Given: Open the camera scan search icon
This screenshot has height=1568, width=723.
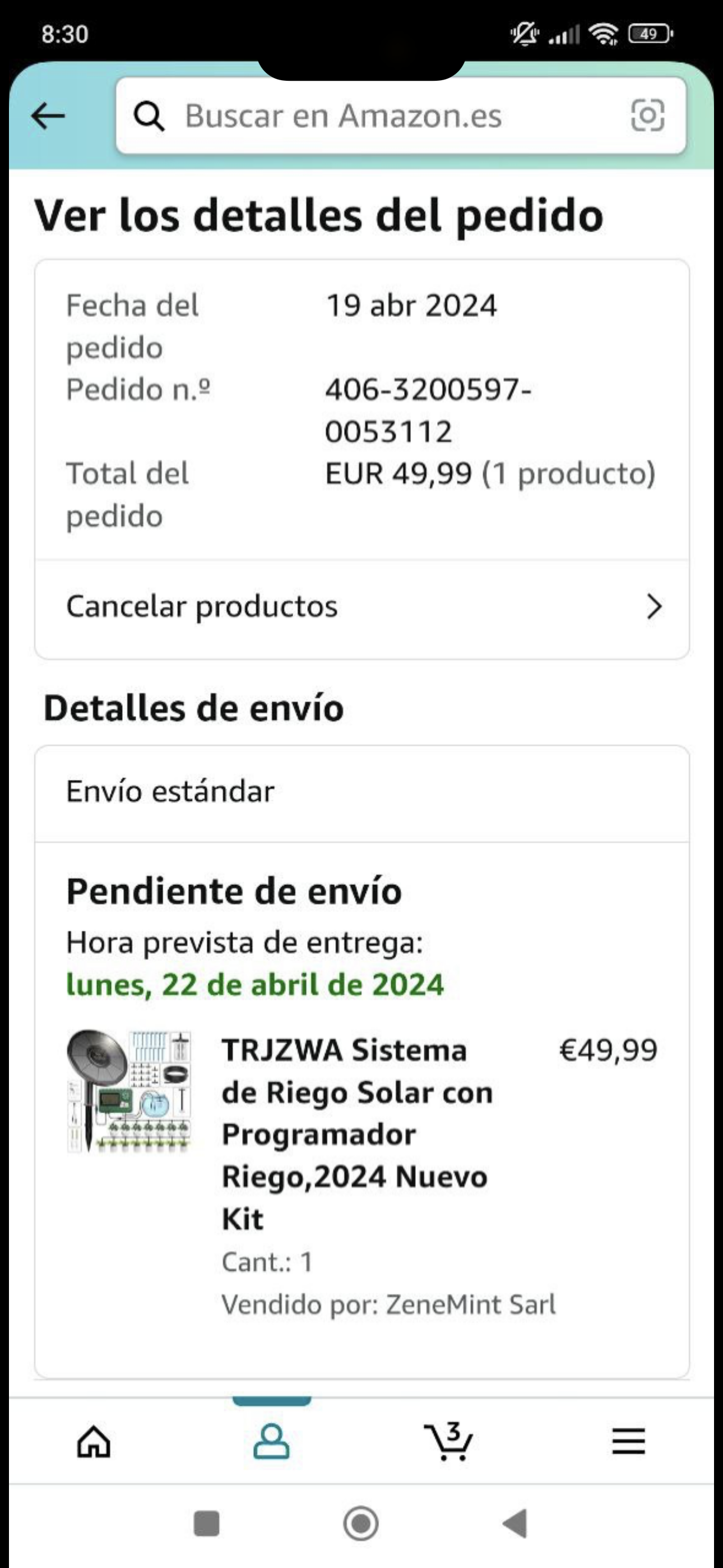Looking at the screenshot, I should coord(647,116).
